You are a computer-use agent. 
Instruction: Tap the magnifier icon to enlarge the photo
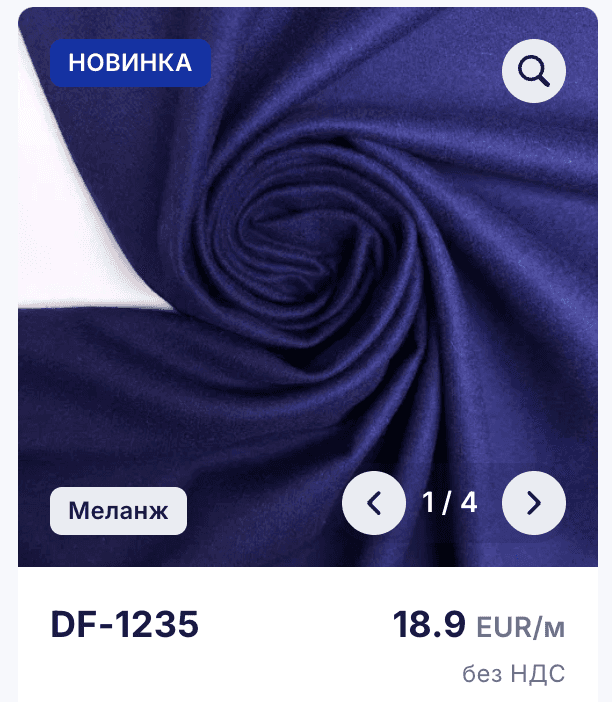(x=534, y=71)
